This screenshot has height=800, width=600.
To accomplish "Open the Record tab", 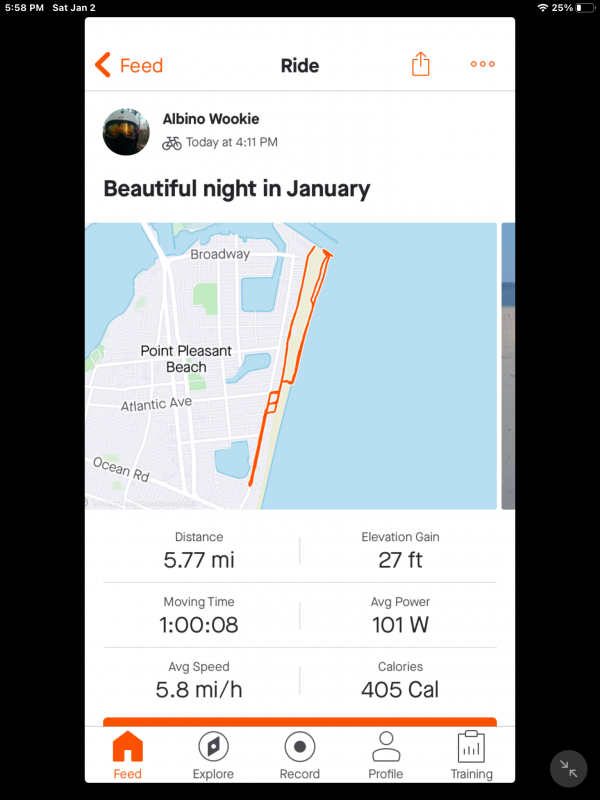I will pyautogui.click(x=299, y=755).
